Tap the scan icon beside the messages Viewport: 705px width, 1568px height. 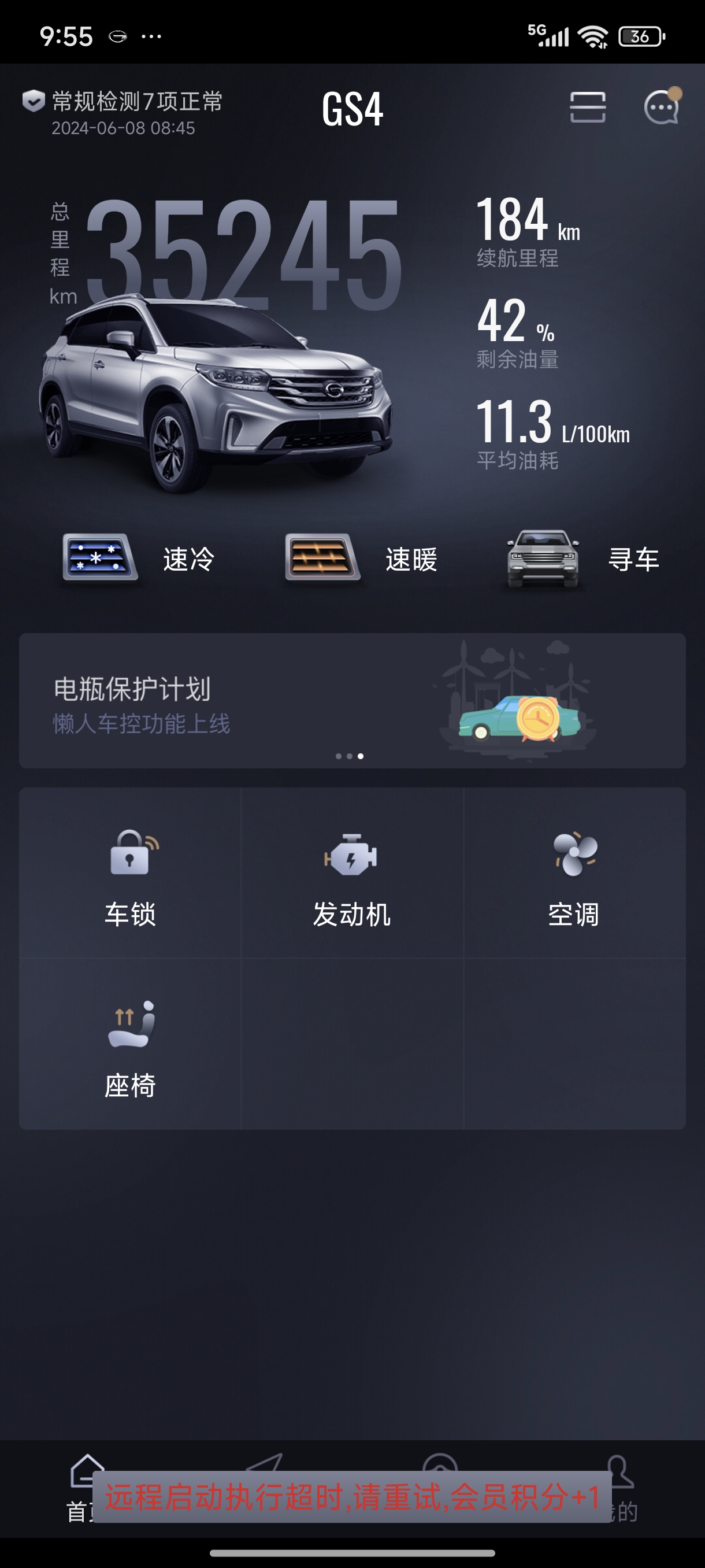[587, 108]
